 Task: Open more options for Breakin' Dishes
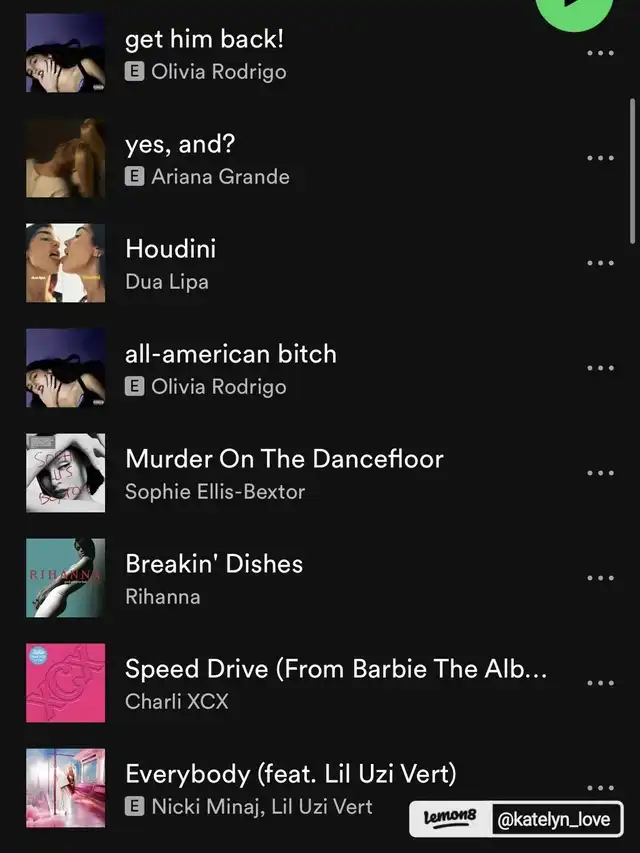600,578
